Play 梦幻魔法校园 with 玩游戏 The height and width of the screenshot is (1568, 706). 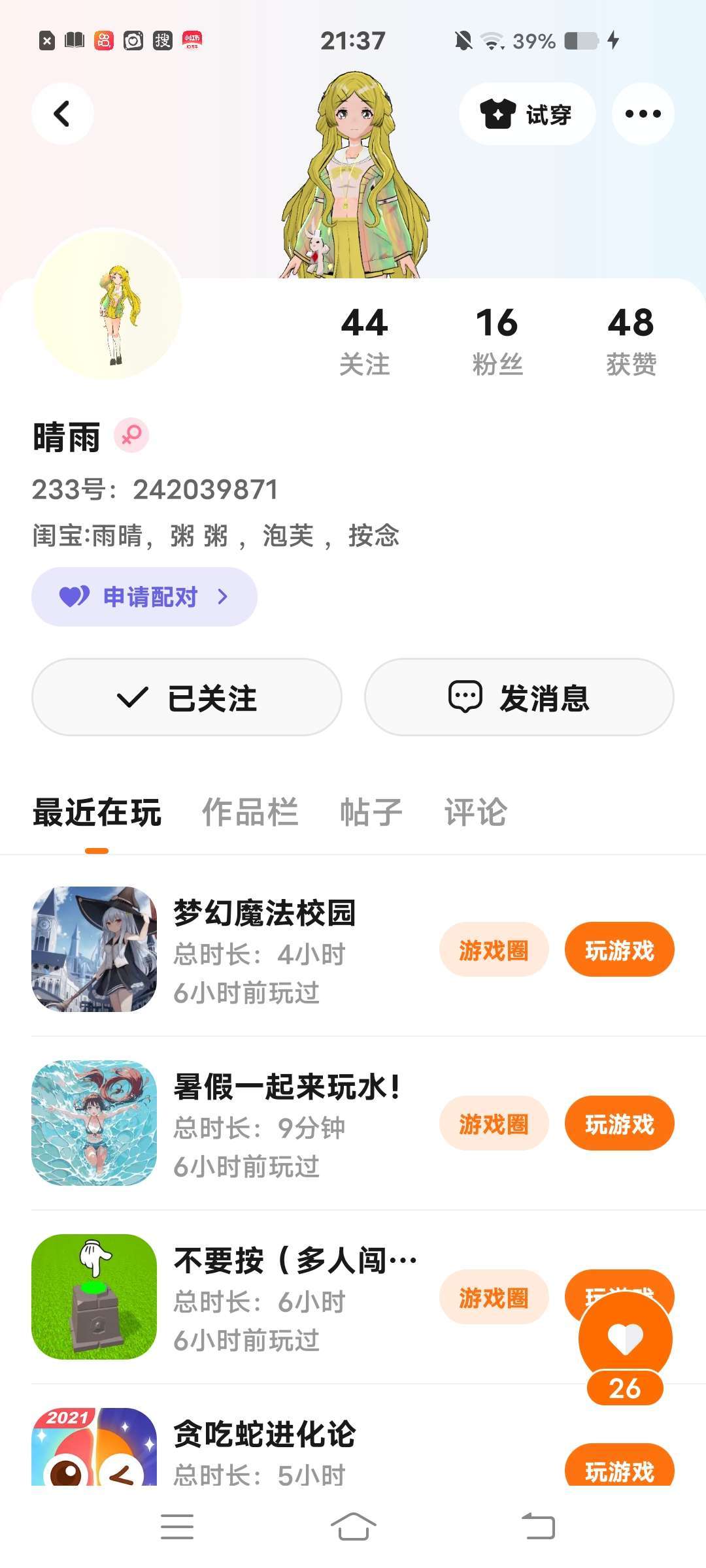pos(620,950)
